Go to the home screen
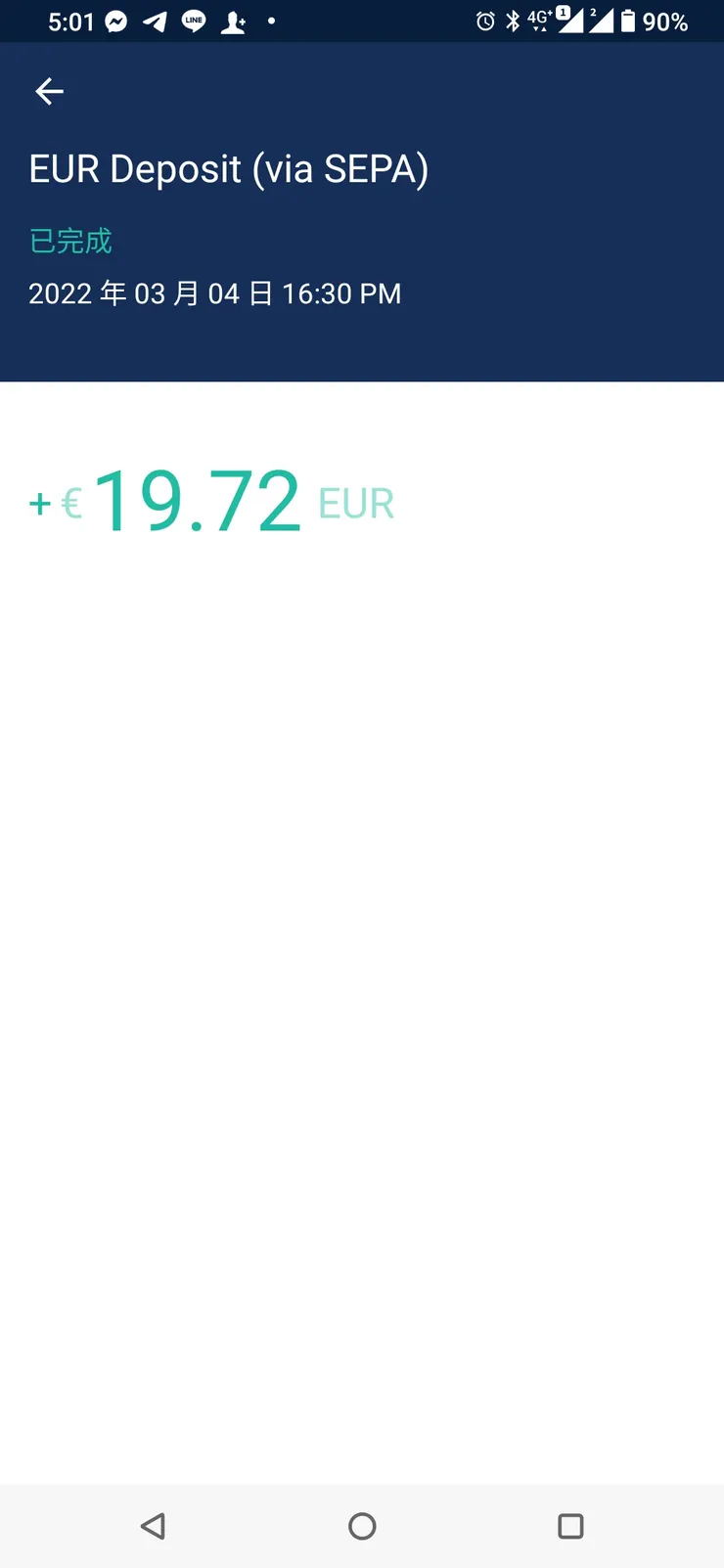724x1568 pixels. pyautogui.click(x=362, y=1526)
